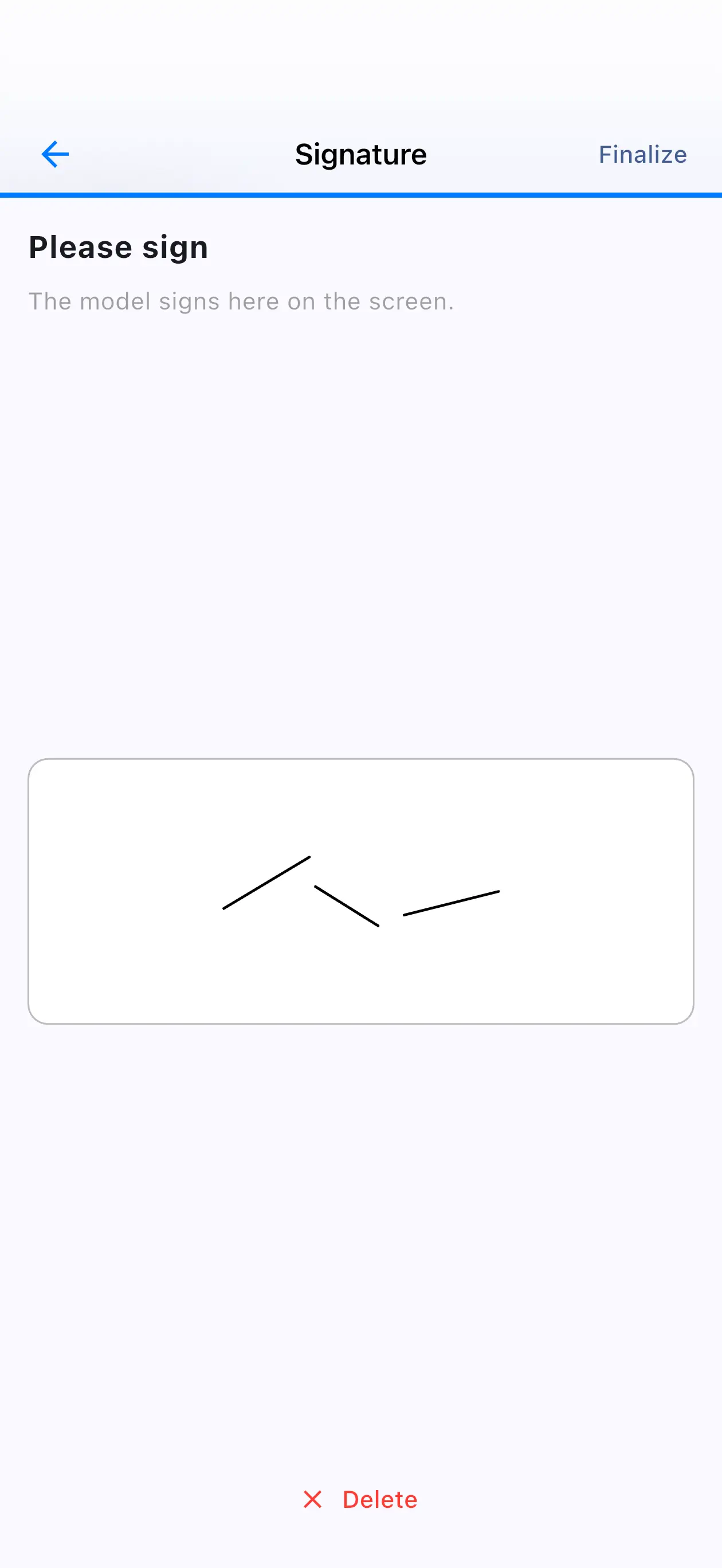Click the blue progress bar under header
Viewport: 722px width, 1568px height.
point(360,195)
